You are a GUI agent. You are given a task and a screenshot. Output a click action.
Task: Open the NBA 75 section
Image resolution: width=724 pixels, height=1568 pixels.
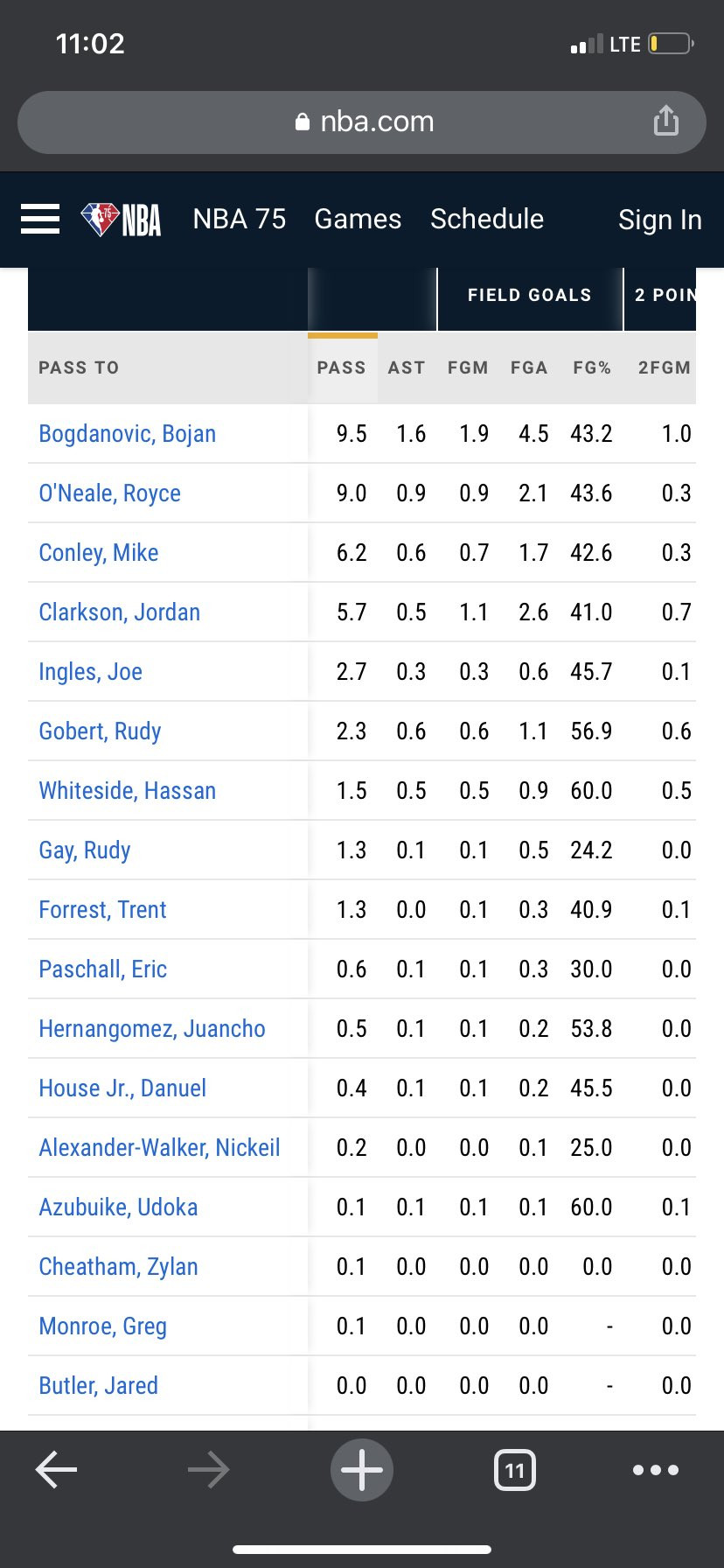pos(239,219)
